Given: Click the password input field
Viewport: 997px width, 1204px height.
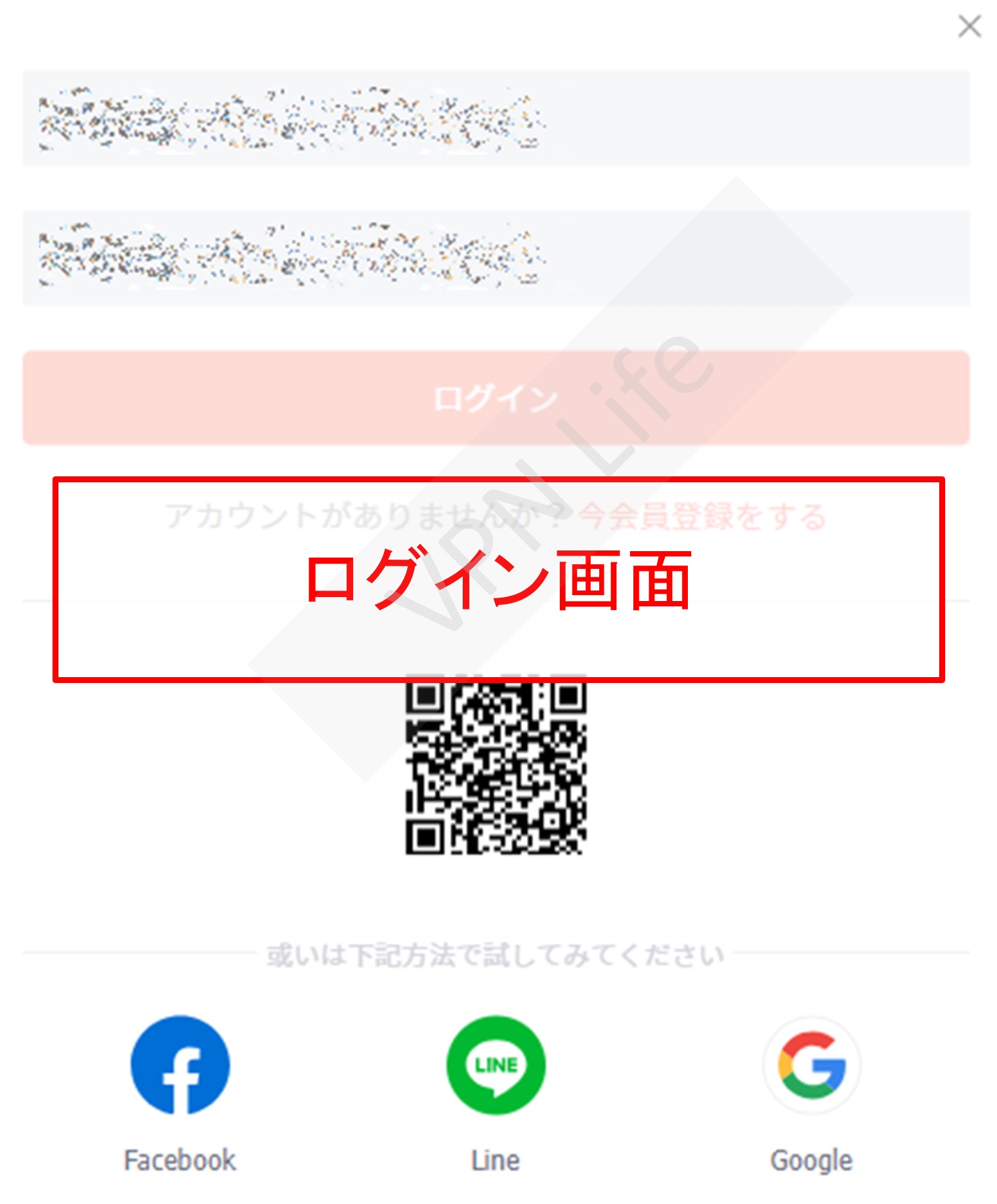Looking at the screenshot, I should (496, 256).
